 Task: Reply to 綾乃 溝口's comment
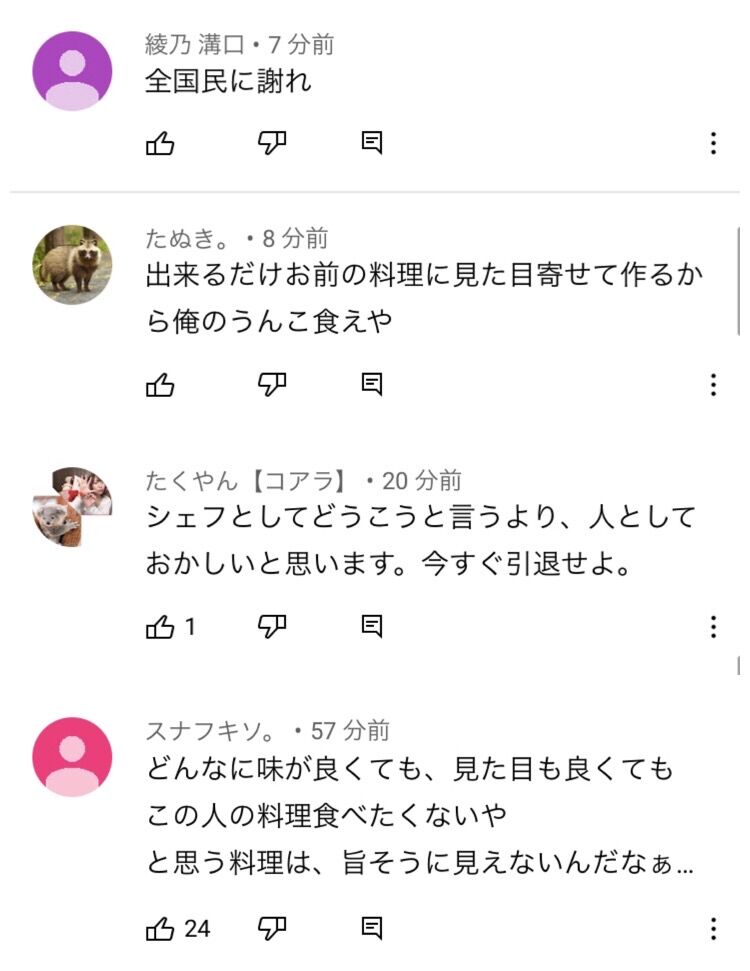(x=372, y=143)
